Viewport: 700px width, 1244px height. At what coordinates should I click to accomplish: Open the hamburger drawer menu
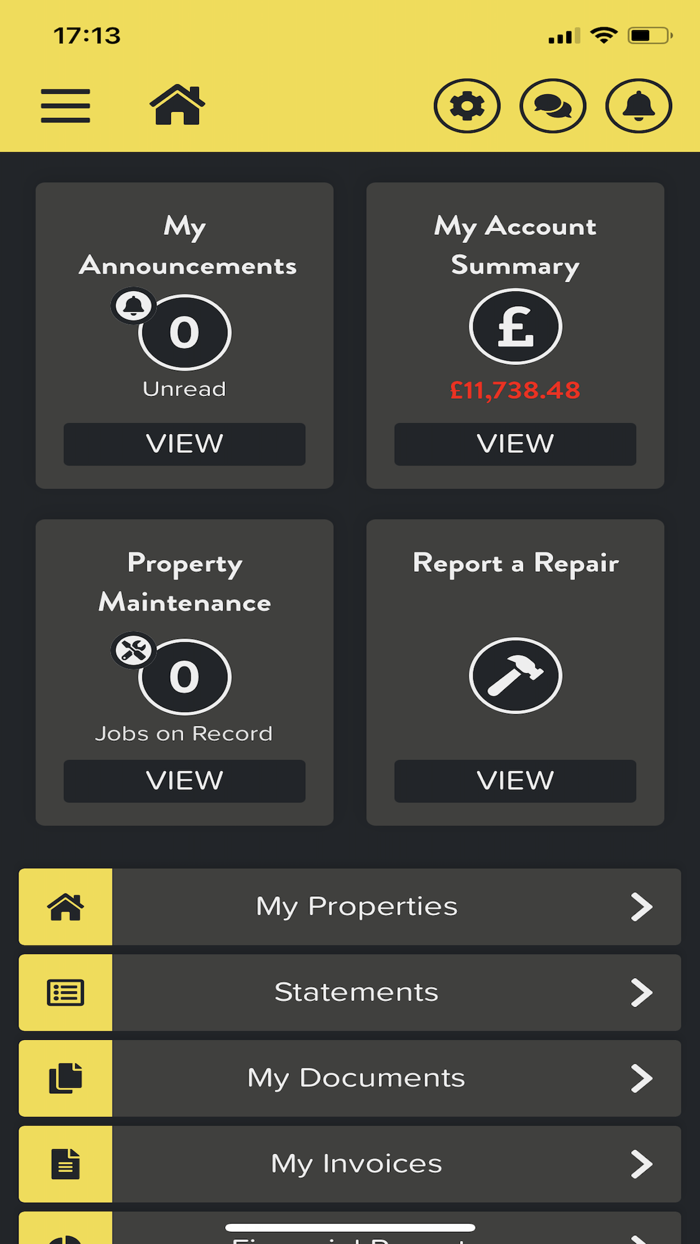(x=66, y=106)
